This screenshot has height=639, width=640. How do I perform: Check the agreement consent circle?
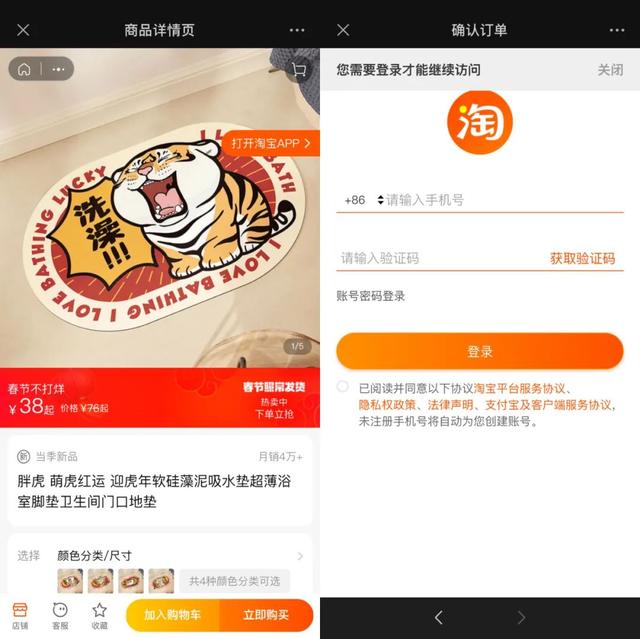point(343,387)
